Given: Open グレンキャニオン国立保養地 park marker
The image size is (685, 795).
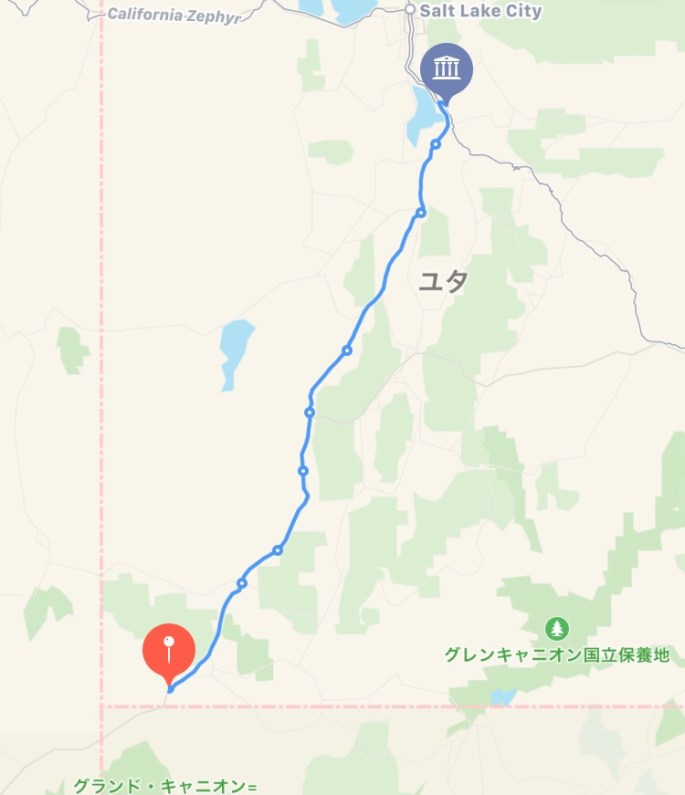Looking at the screenshot, I should [x=557, y=629].
